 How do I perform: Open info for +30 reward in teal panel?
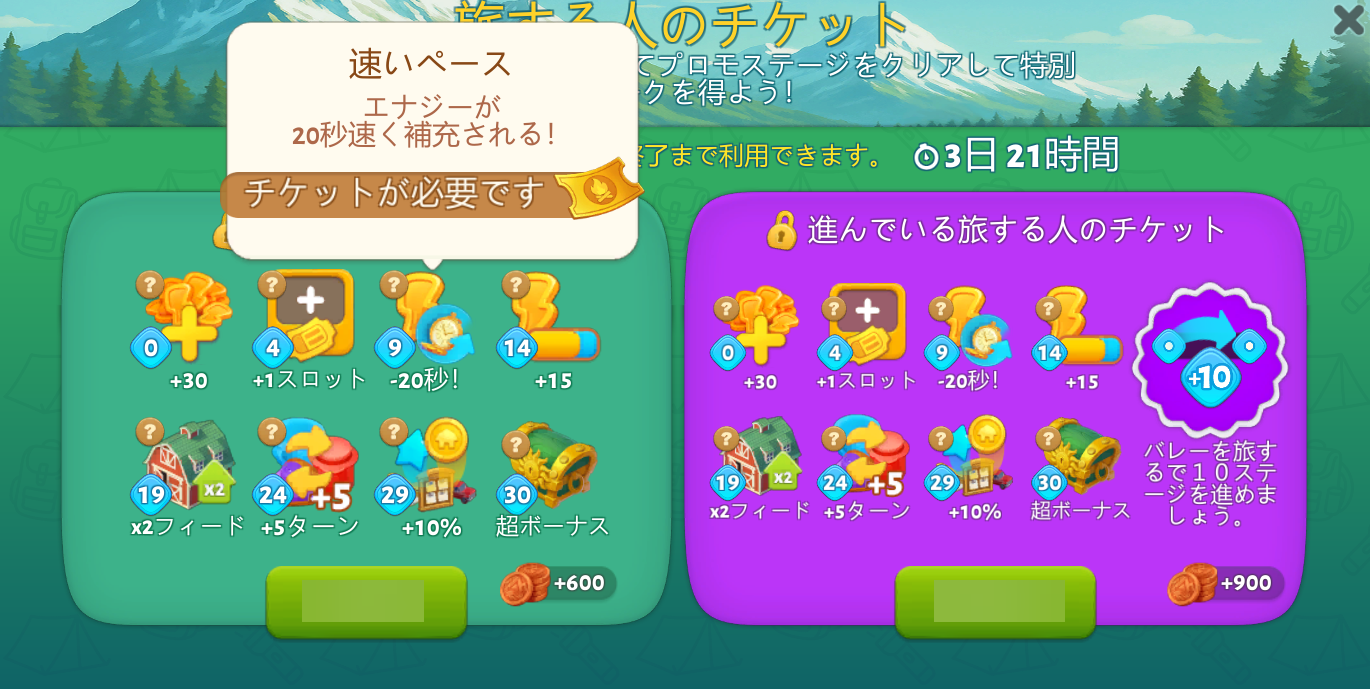(x=150, y=285)
